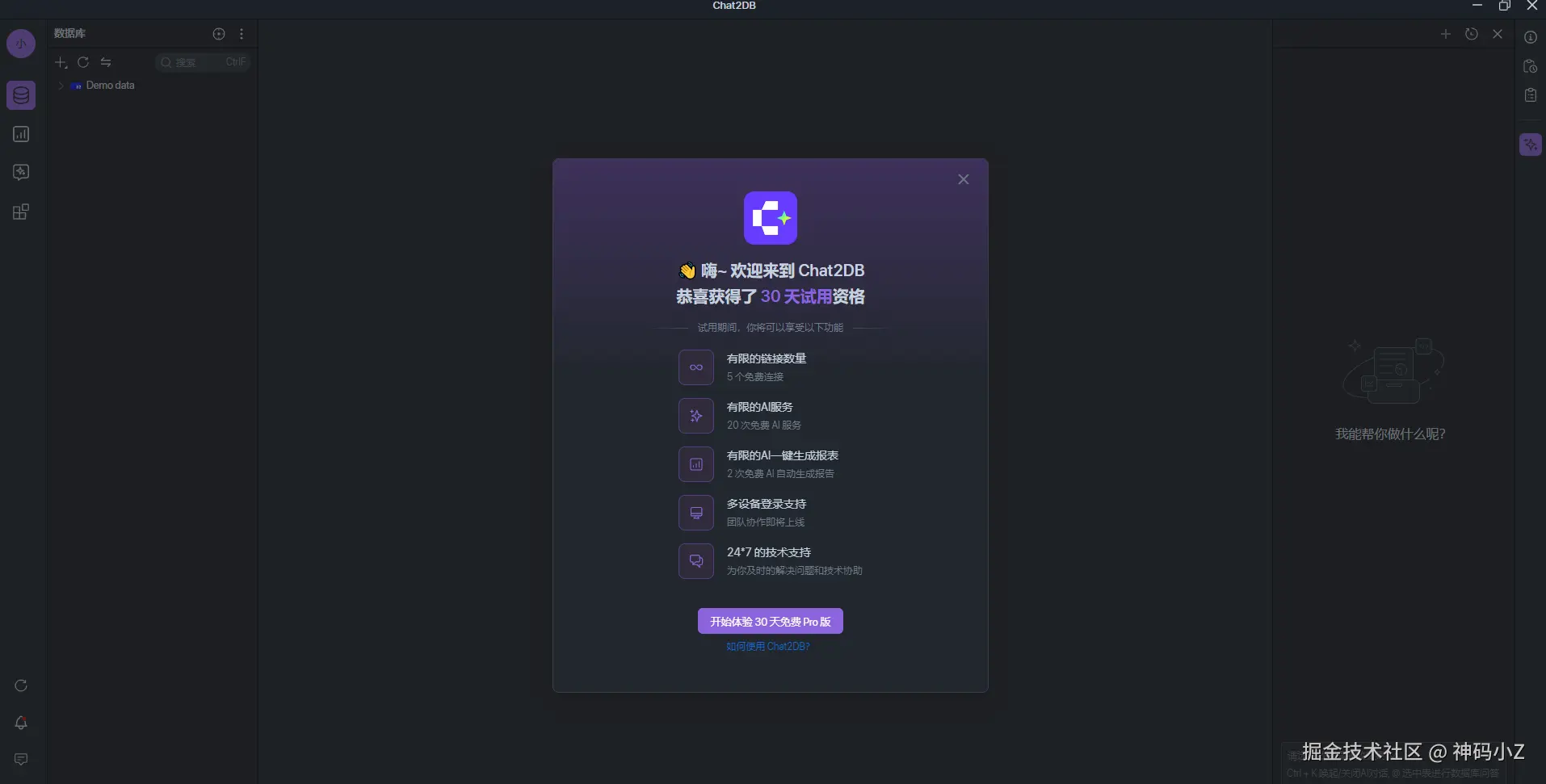Close the right AI panel
1546x784 pixels.
click(1498, 34)
